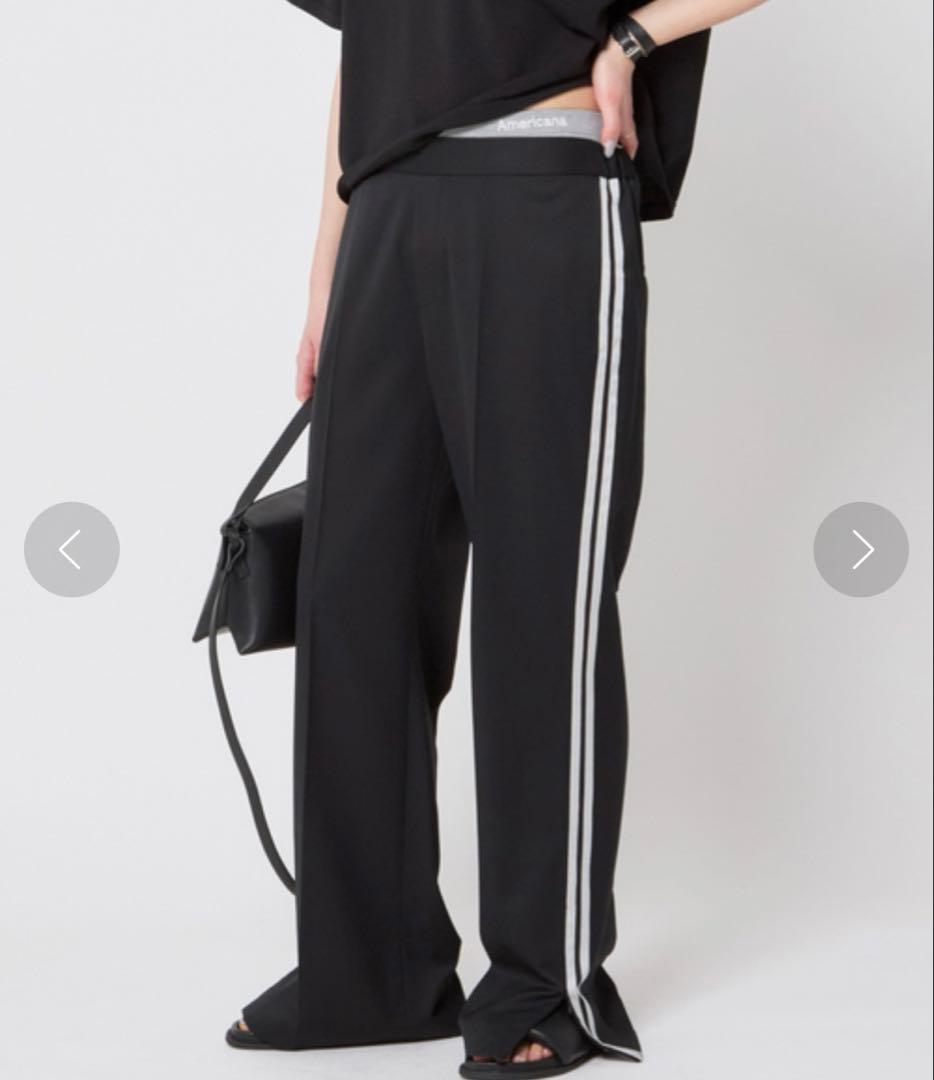Advance to the next product image
Screen dimensions: 934x1080
click(x=861, y=550)
